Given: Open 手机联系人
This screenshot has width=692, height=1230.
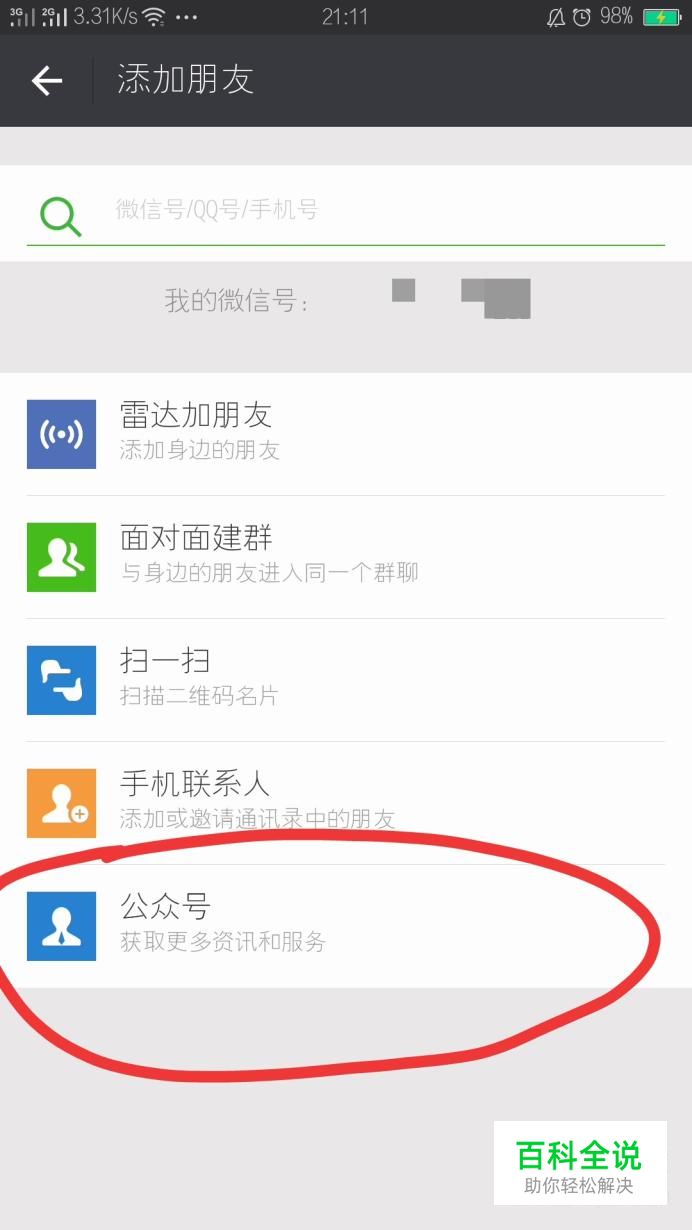Looking at the screenshot, I should (x=346, y=803).
